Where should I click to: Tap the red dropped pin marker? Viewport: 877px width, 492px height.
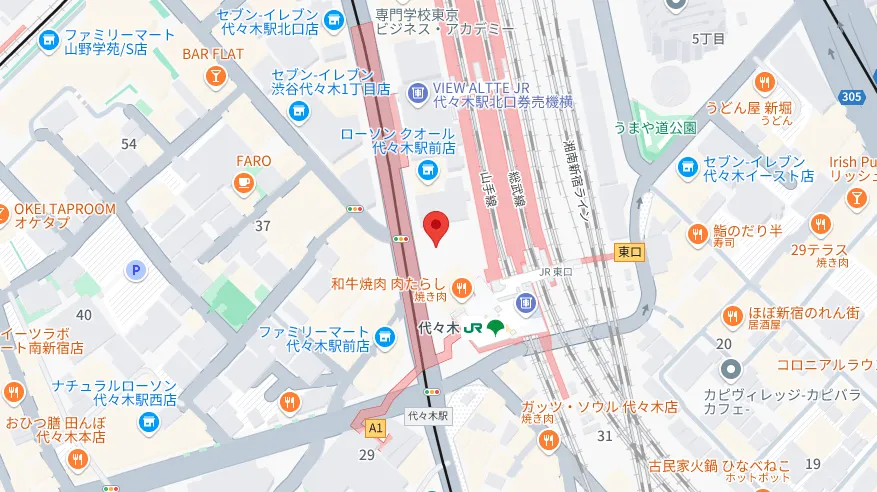[435, 228]
